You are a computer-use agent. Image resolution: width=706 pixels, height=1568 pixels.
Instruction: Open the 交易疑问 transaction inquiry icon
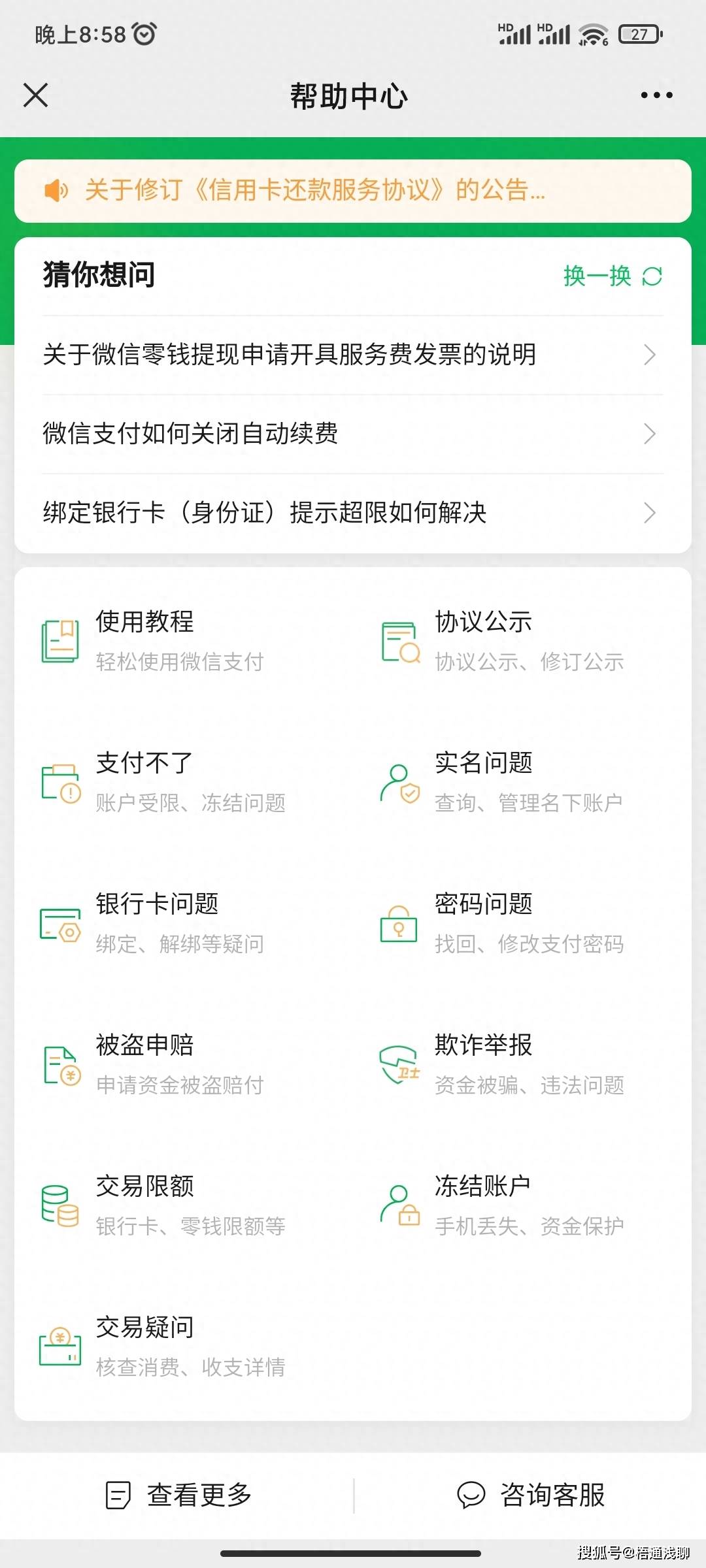59,1346
